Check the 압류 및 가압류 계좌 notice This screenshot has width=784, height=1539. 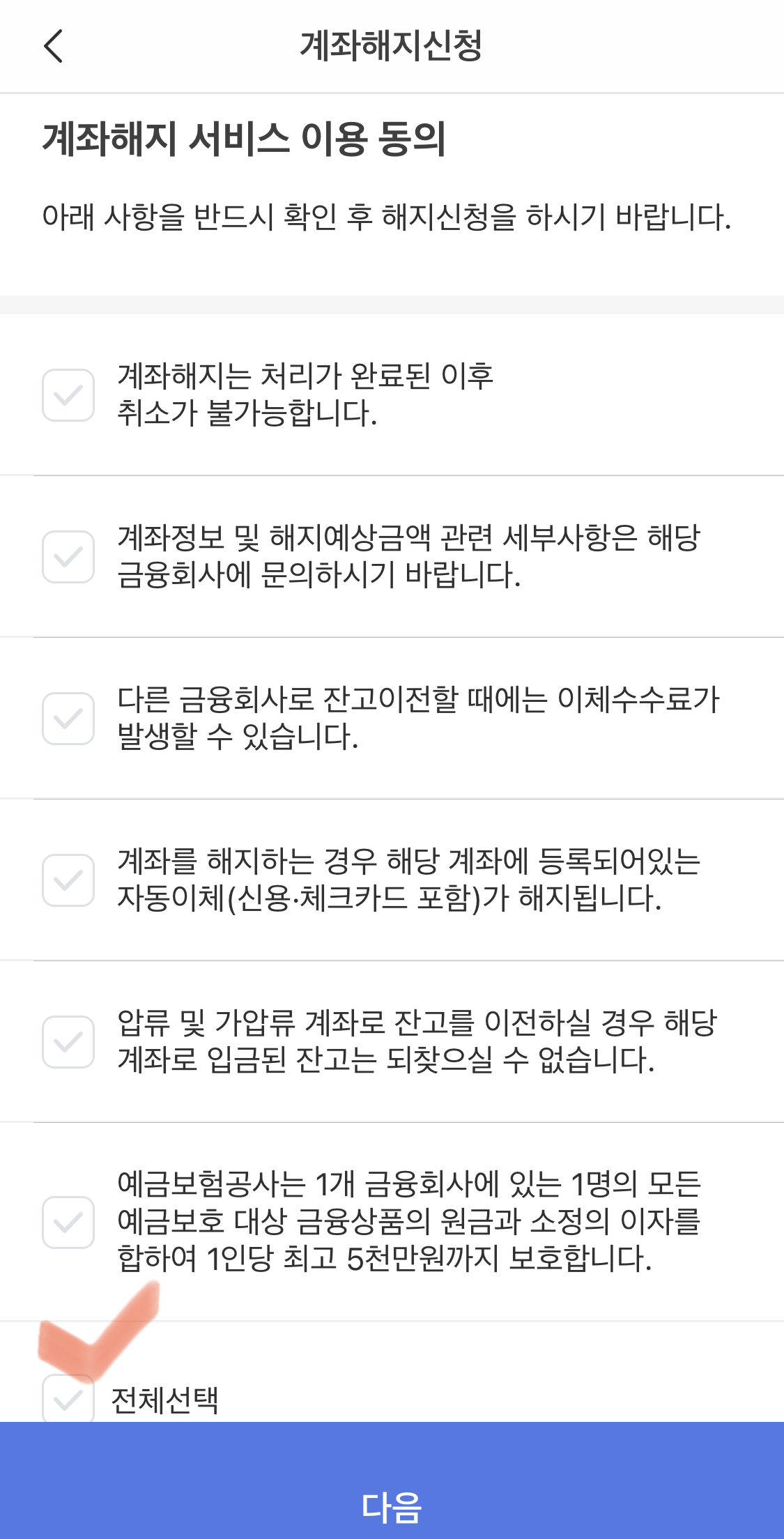(x=68, y=1042)
